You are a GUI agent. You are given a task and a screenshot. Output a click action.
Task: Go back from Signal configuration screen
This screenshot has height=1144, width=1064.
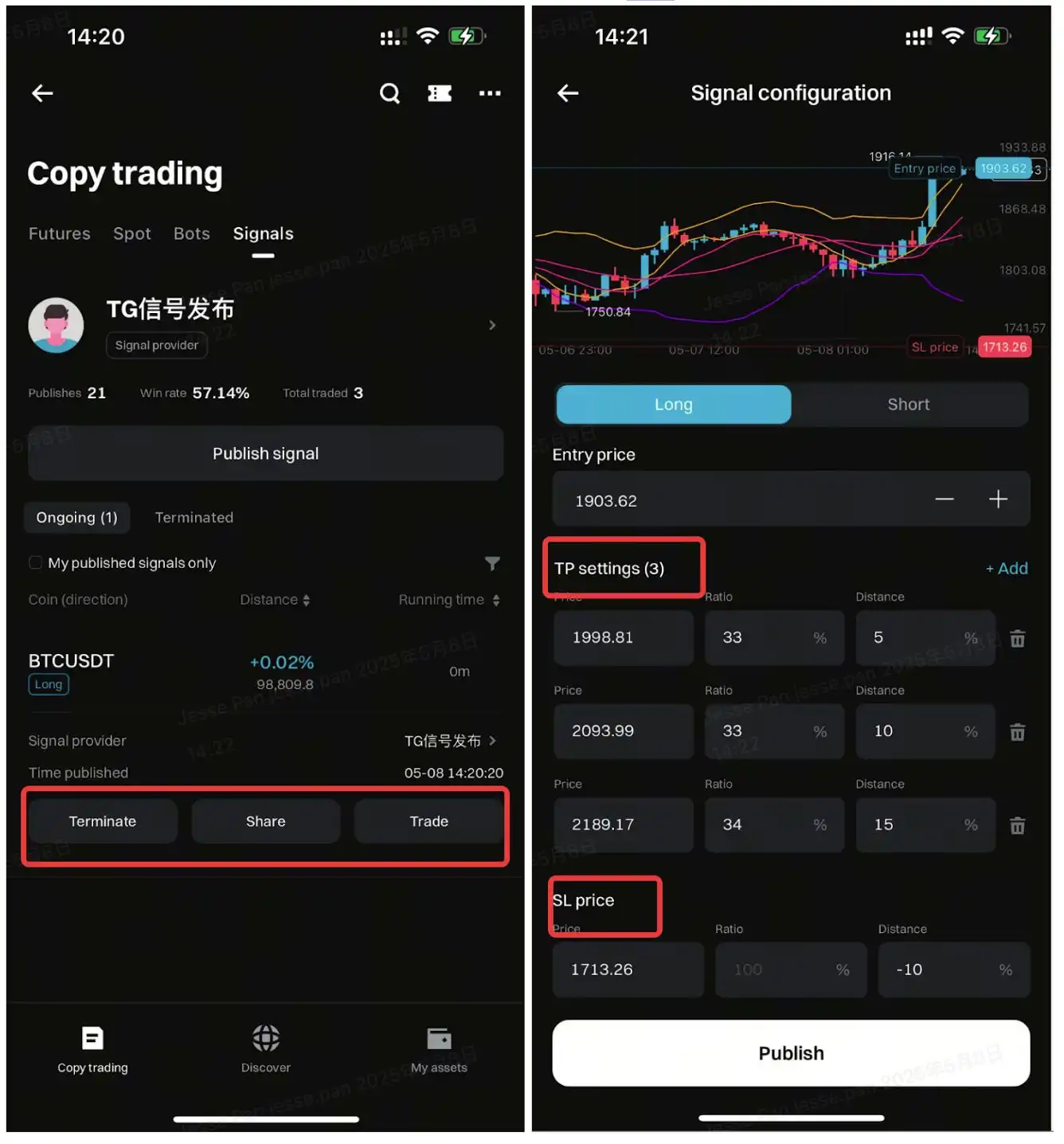click(568, 93)
